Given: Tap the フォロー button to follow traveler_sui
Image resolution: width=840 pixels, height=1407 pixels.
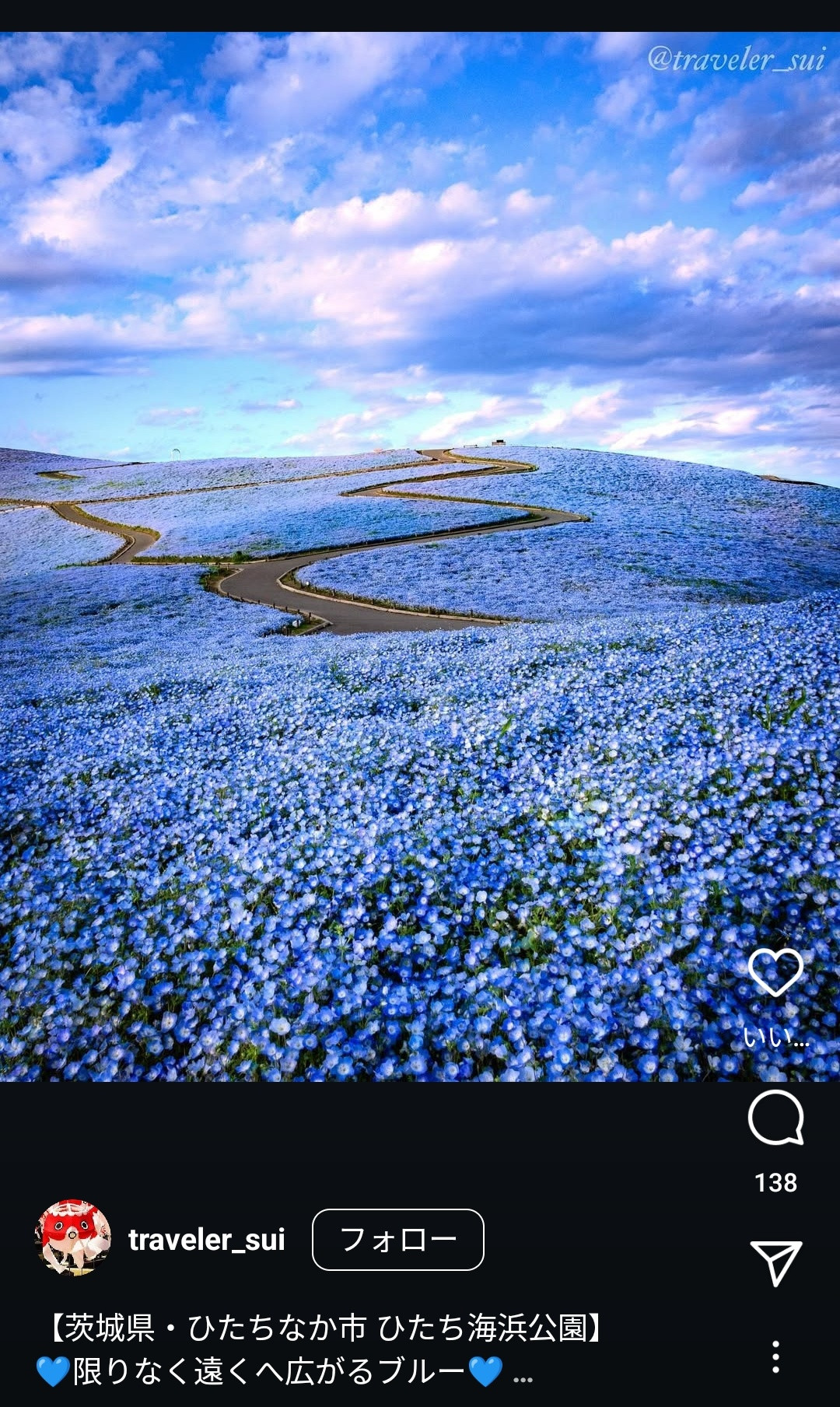Looking at the screenshot, I should click(397, 1240).
